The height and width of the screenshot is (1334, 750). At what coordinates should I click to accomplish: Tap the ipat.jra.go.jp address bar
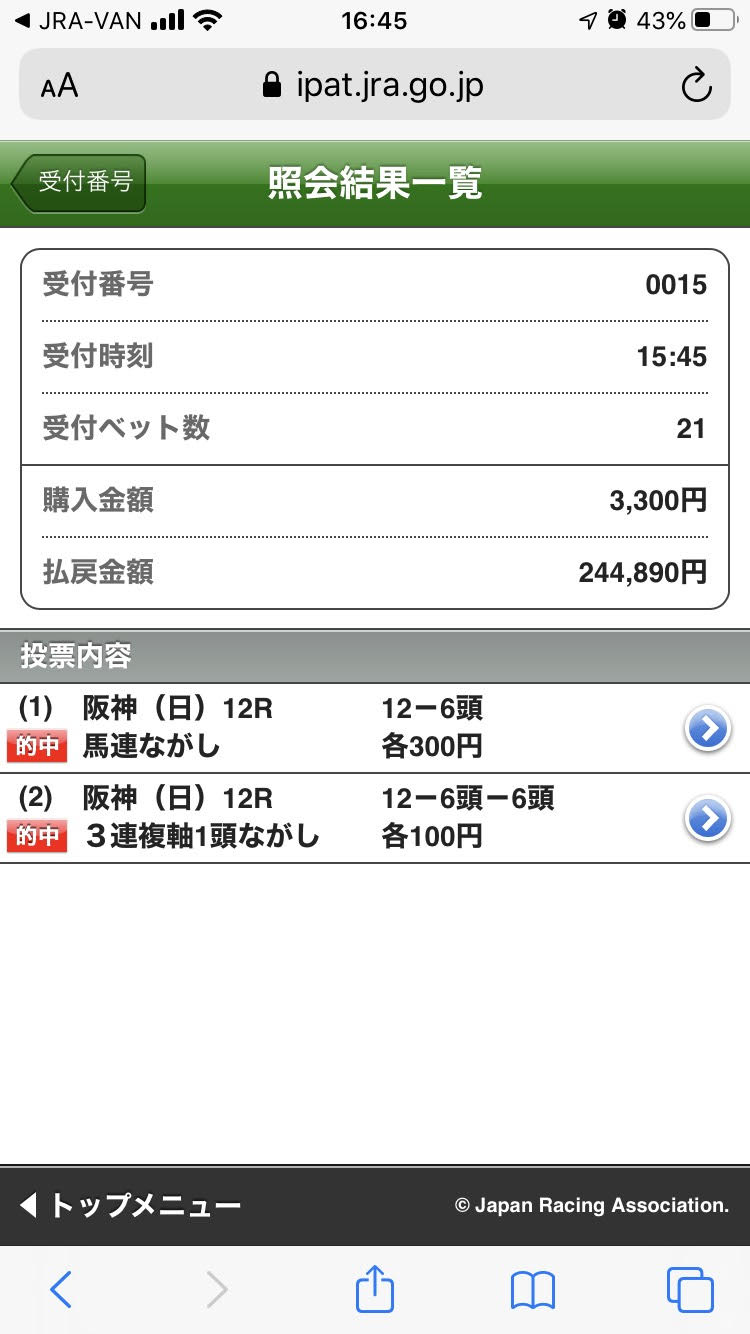pos(374,85)
